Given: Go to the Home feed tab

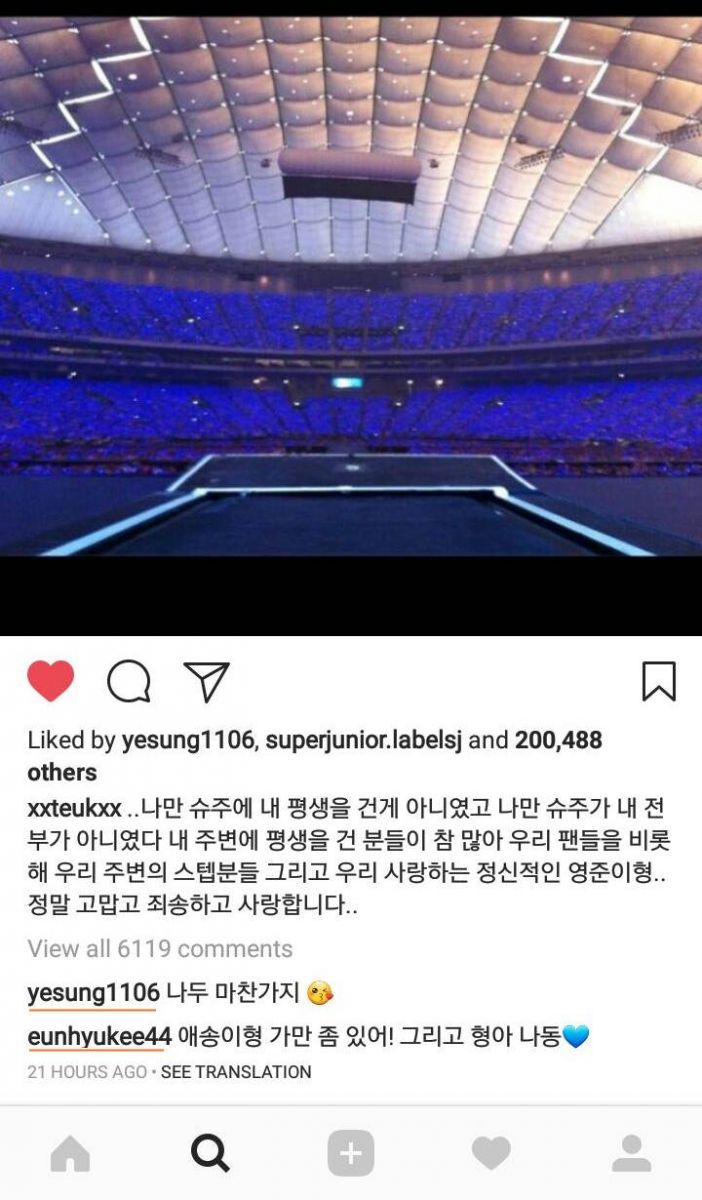Looking at the screenshot, I should coord(70,1154).
